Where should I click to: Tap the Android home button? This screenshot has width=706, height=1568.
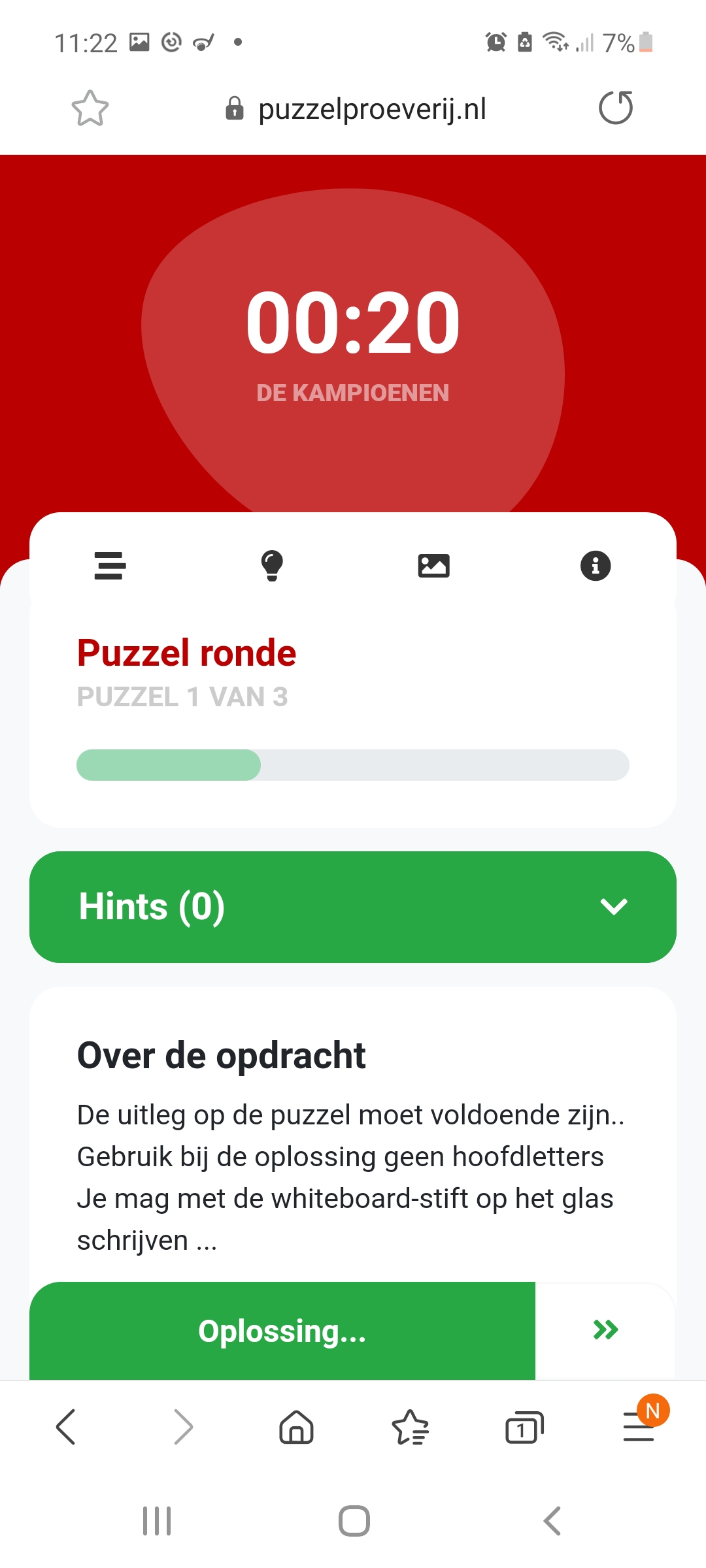pos(353,1520)
